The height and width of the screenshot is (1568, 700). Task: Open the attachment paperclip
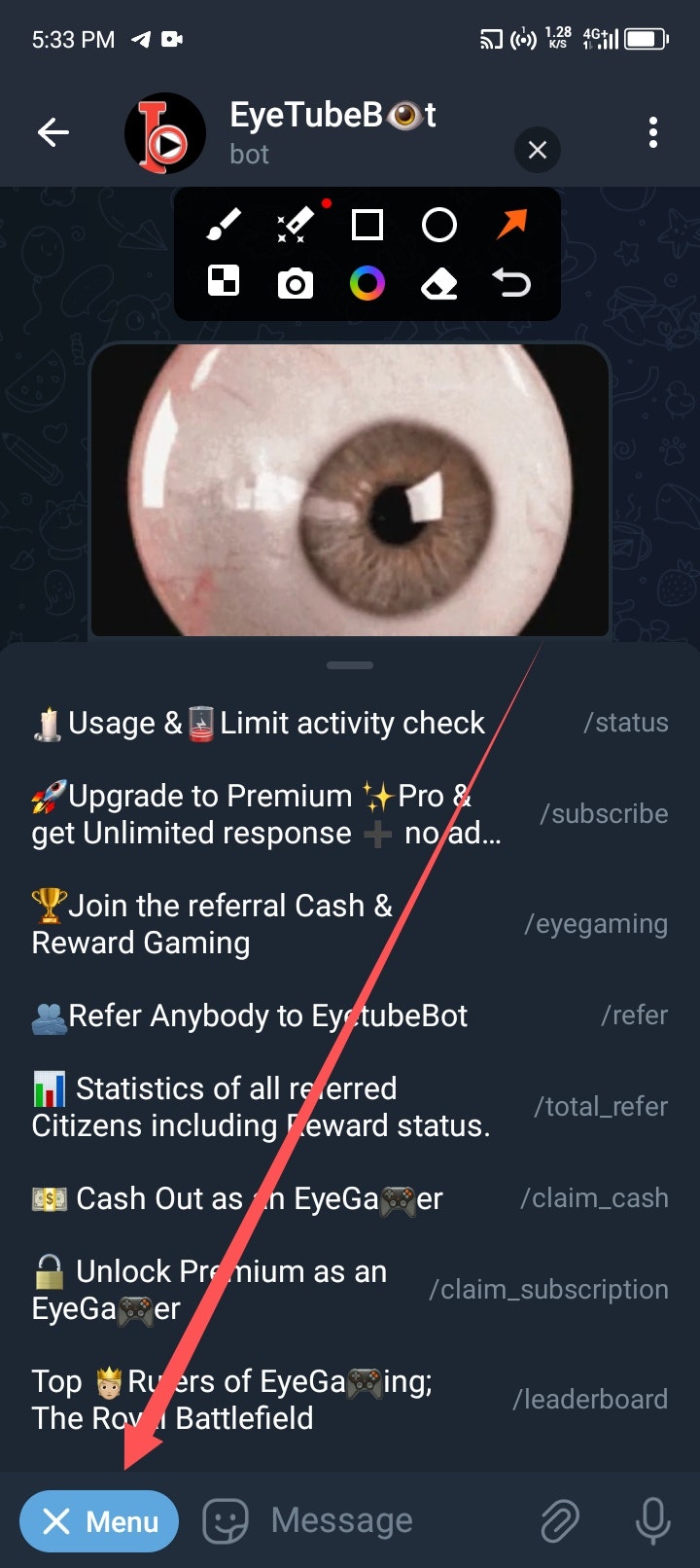click(x=560, y=1521)
